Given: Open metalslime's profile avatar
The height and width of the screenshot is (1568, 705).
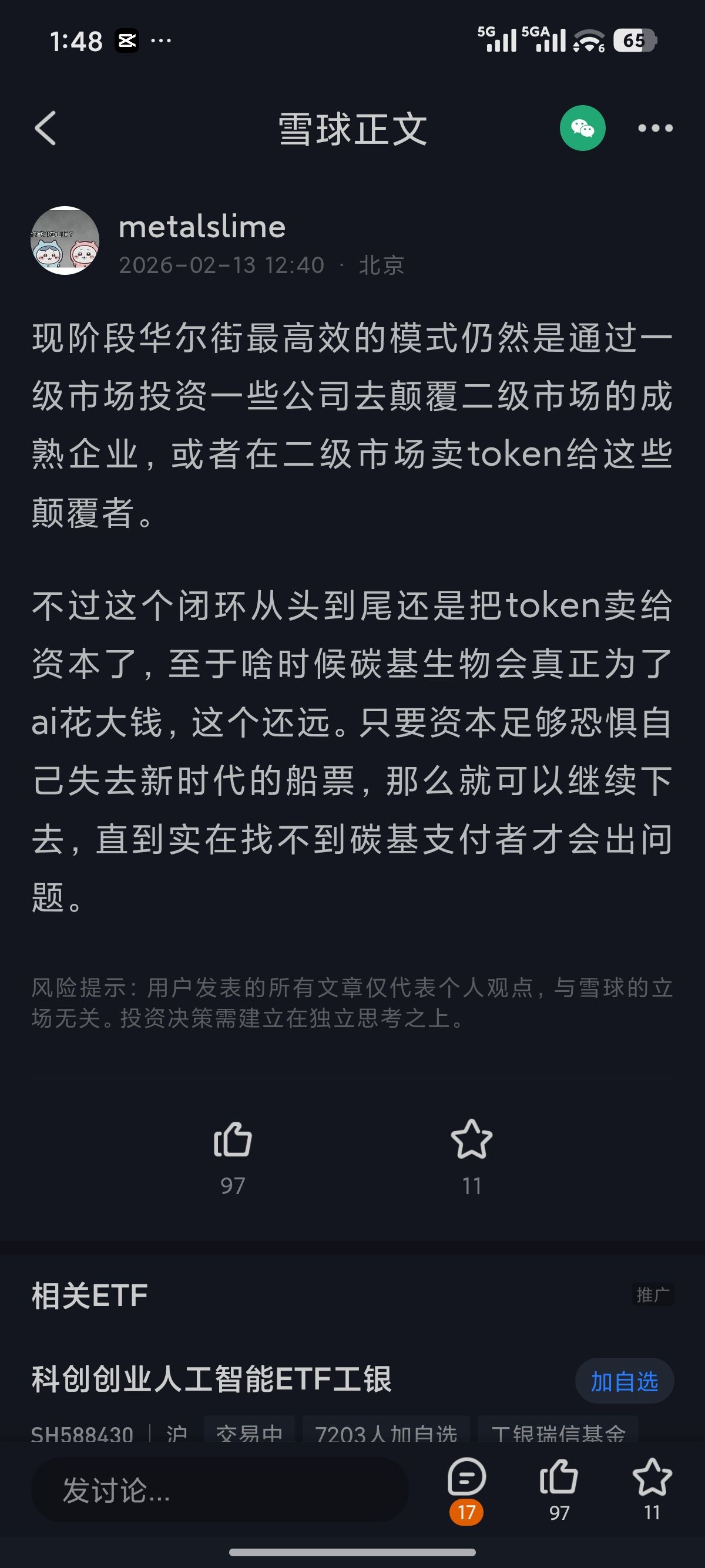Looking at the screenshot, I should [65, 241].
